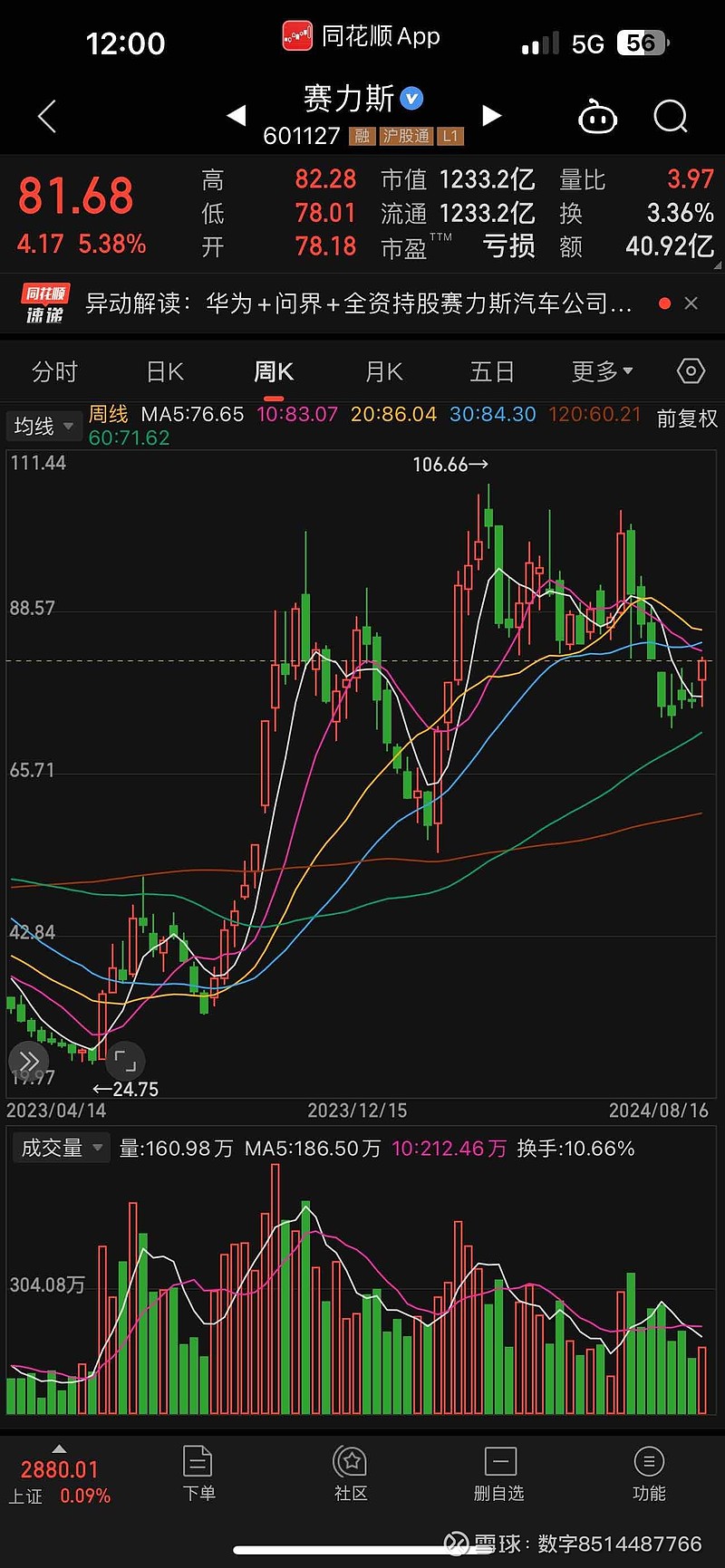The width and height of the screenshot is (725, 1568).
Task: Dismiss the 异动解读 banner
Action: pos(691,303)
